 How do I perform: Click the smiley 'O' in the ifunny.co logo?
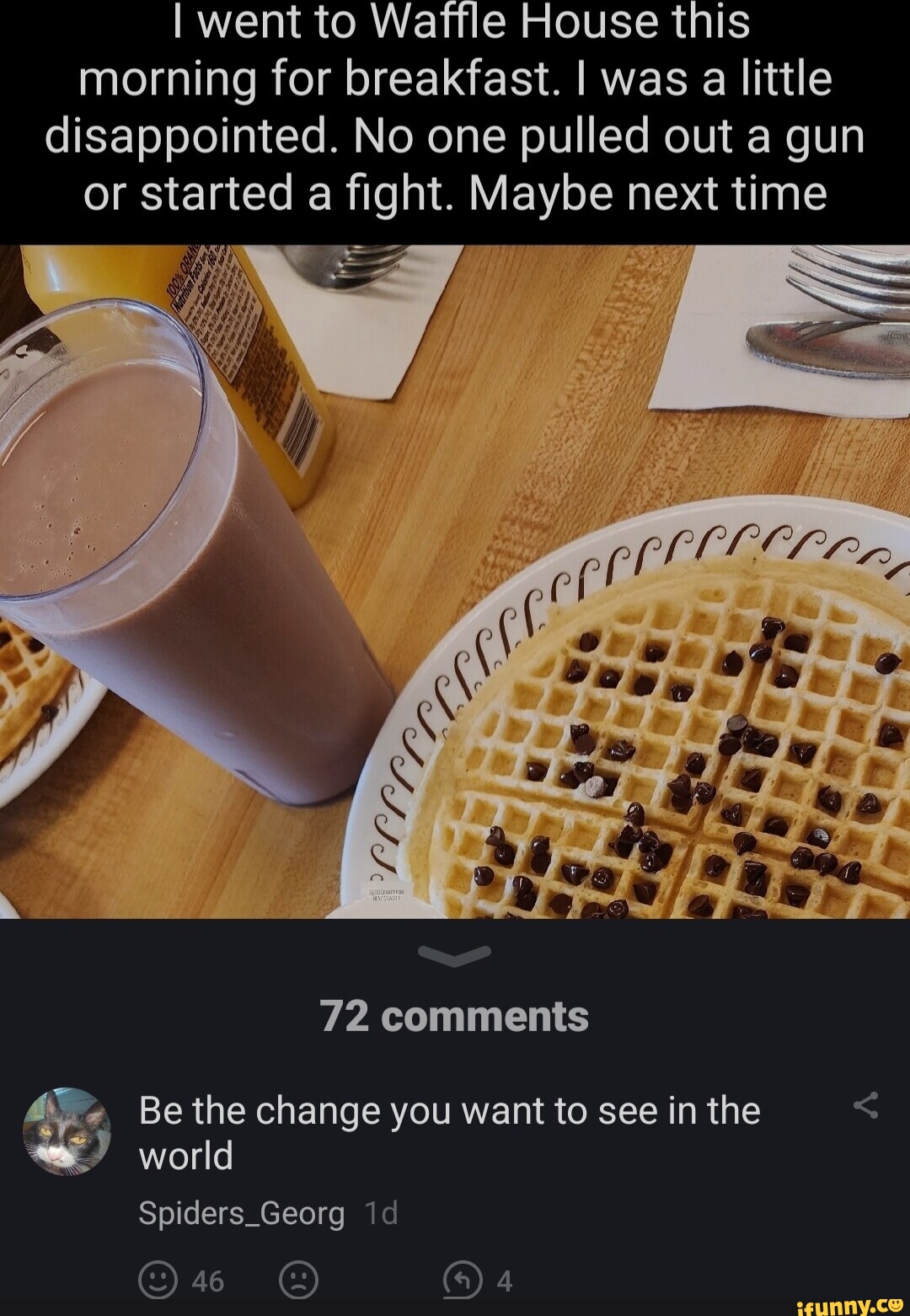point(895,1305)
